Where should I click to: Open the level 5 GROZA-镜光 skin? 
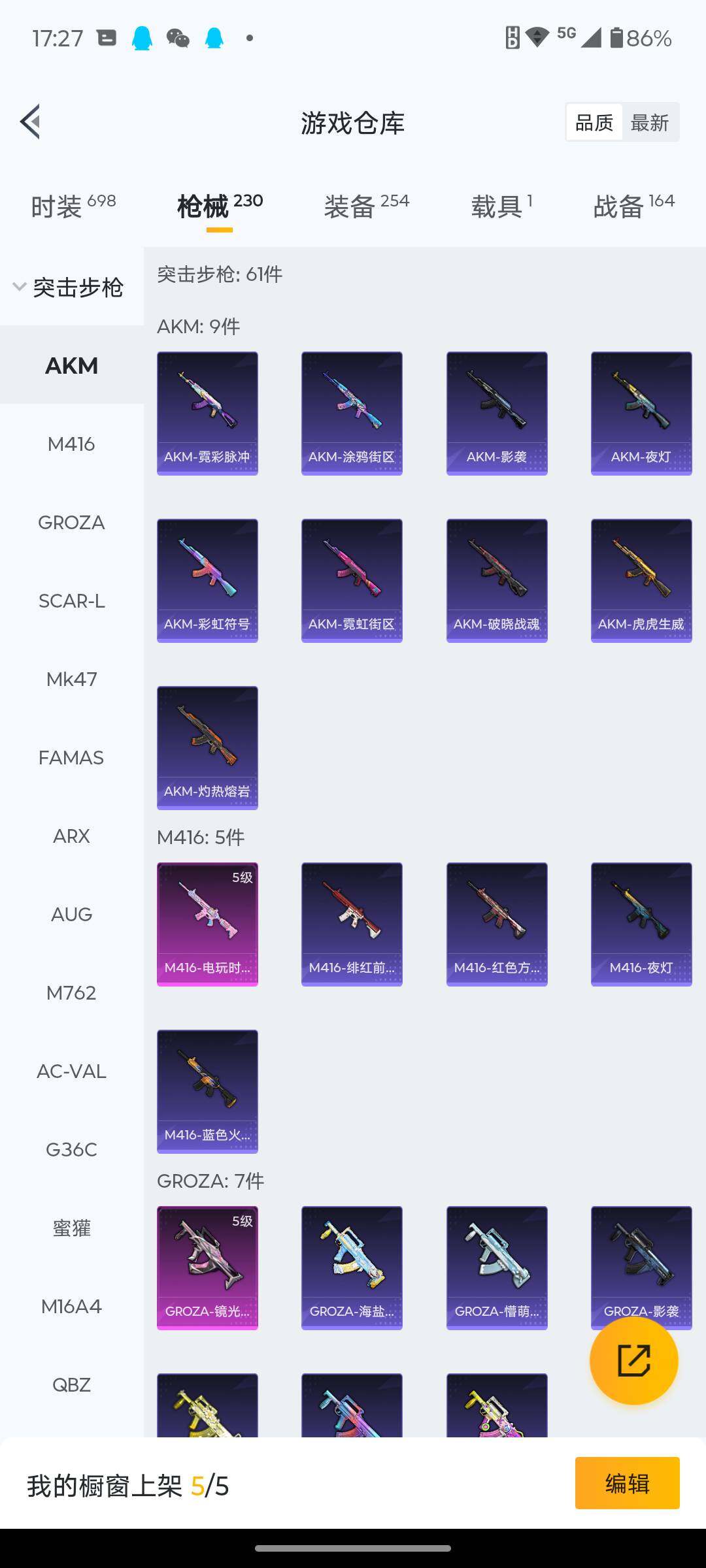tap(207, 1267)
